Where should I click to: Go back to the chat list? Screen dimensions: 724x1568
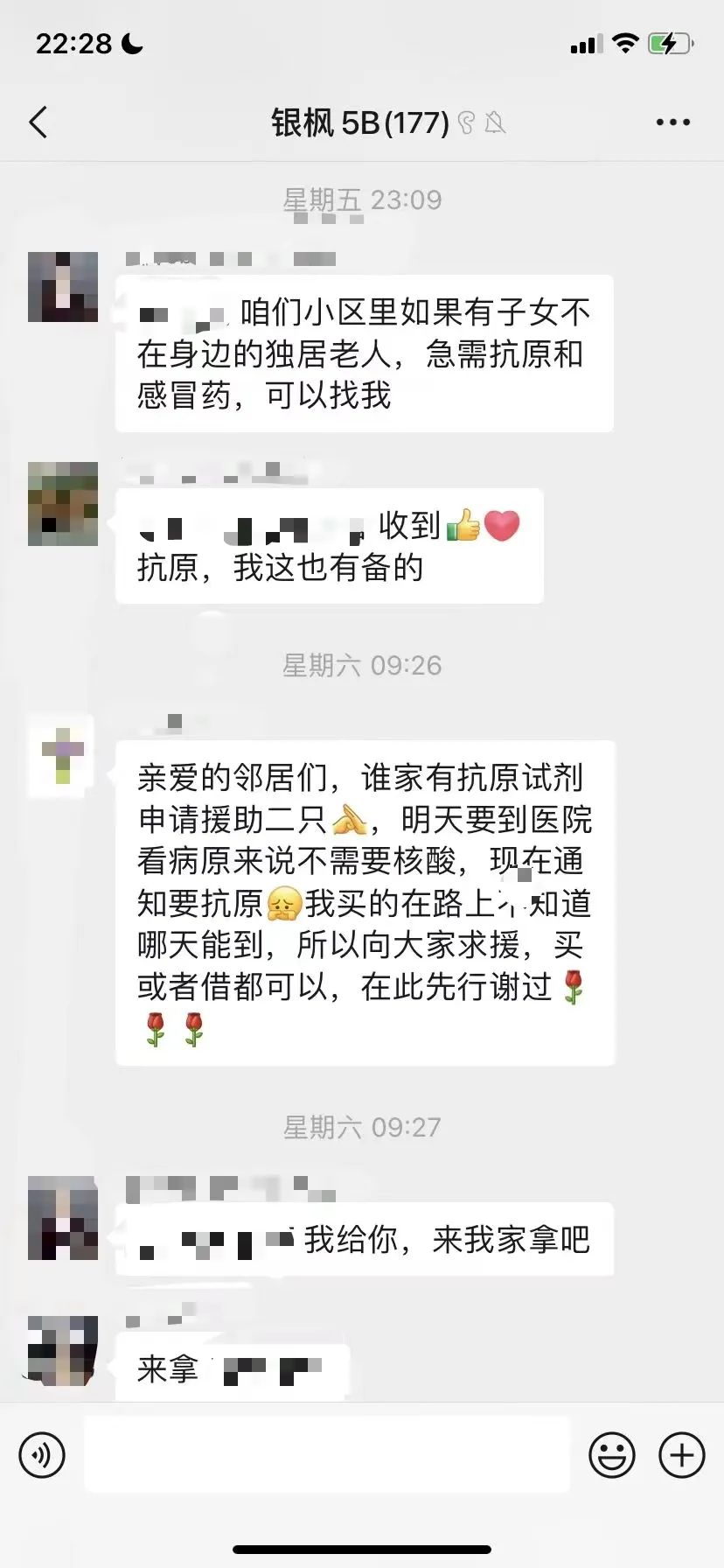(38, 122)
